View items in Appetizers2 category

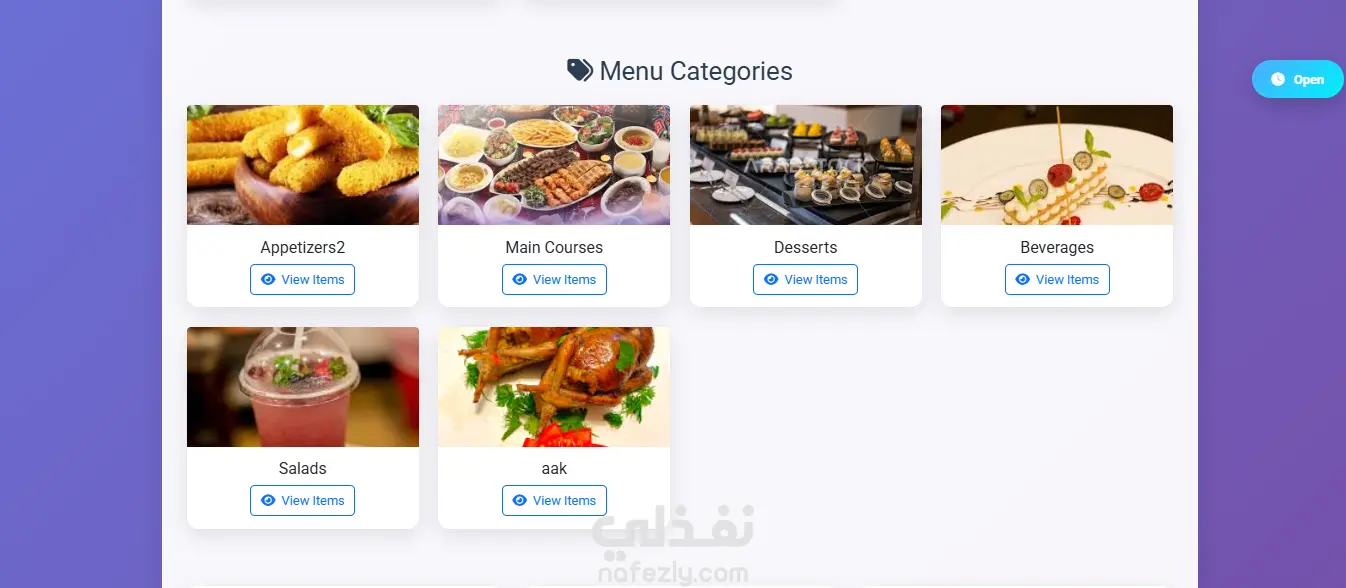point(302,280)
